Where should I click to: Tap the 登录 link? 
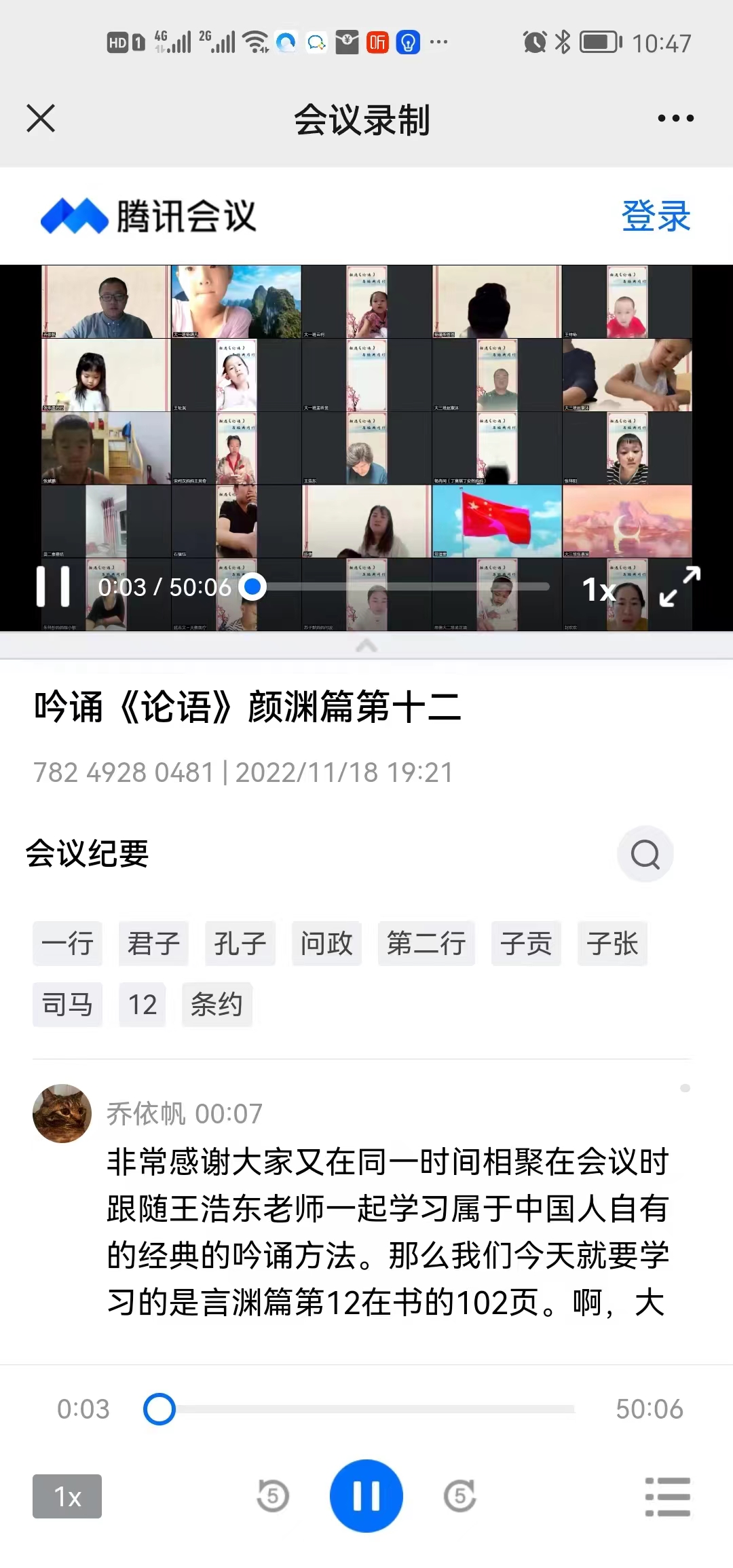656,217
